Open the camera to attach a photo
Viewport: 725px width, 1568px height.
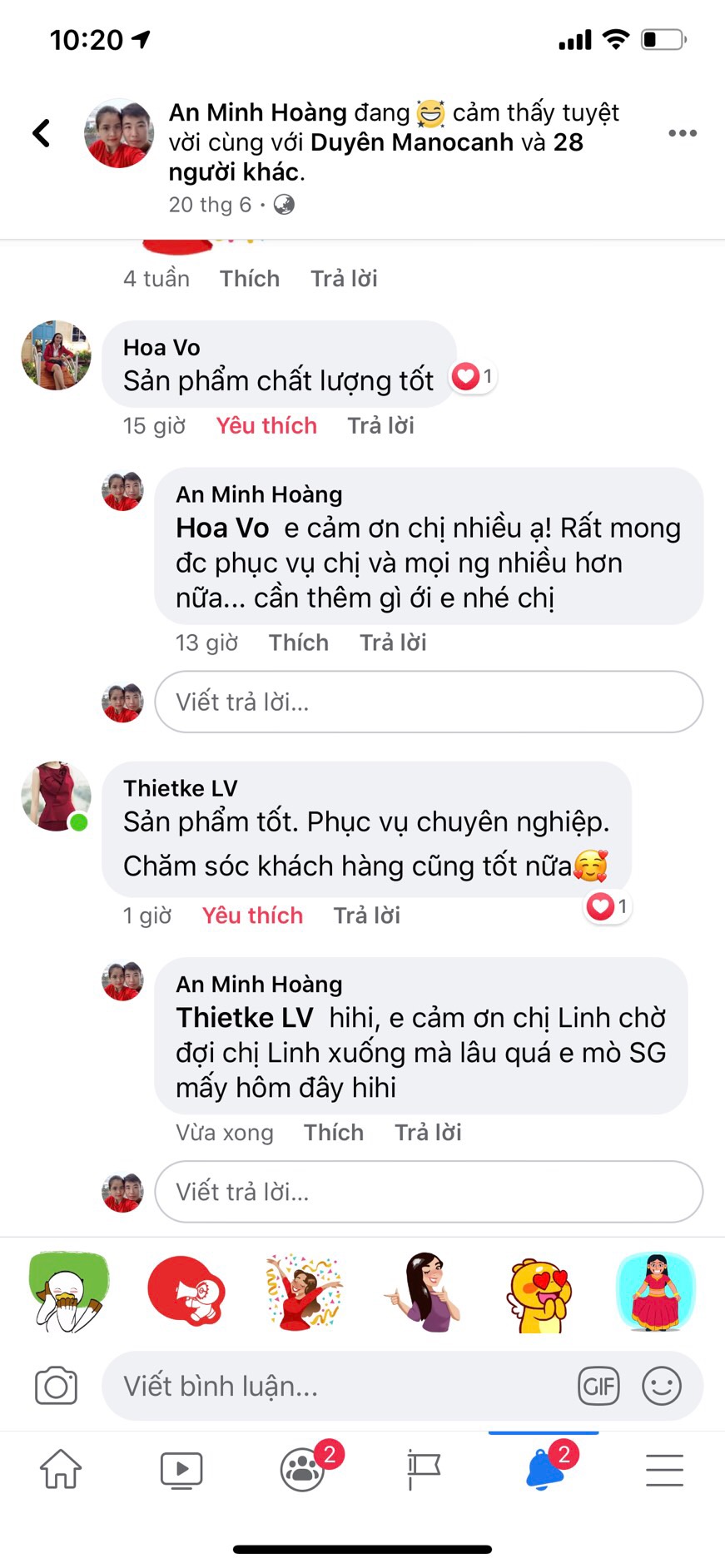tap(56, 1386)
